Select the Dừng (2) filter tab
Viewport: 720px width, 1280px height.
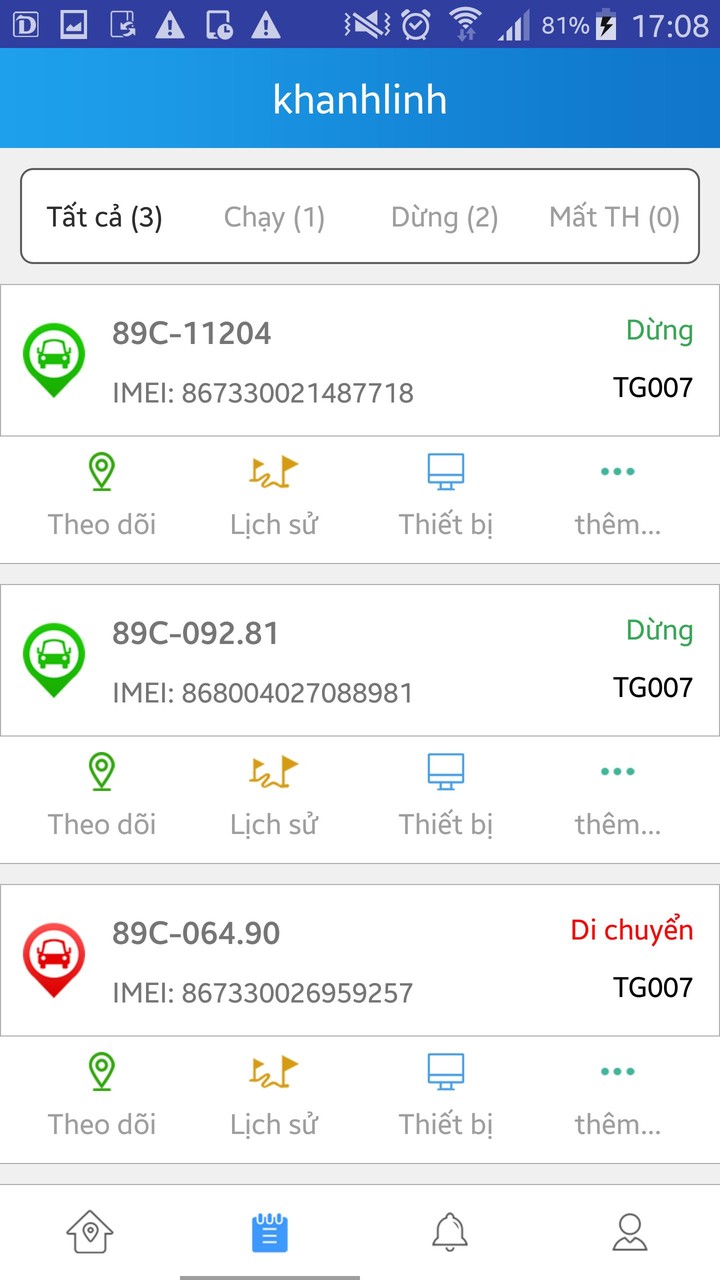(x=445, y=217)
